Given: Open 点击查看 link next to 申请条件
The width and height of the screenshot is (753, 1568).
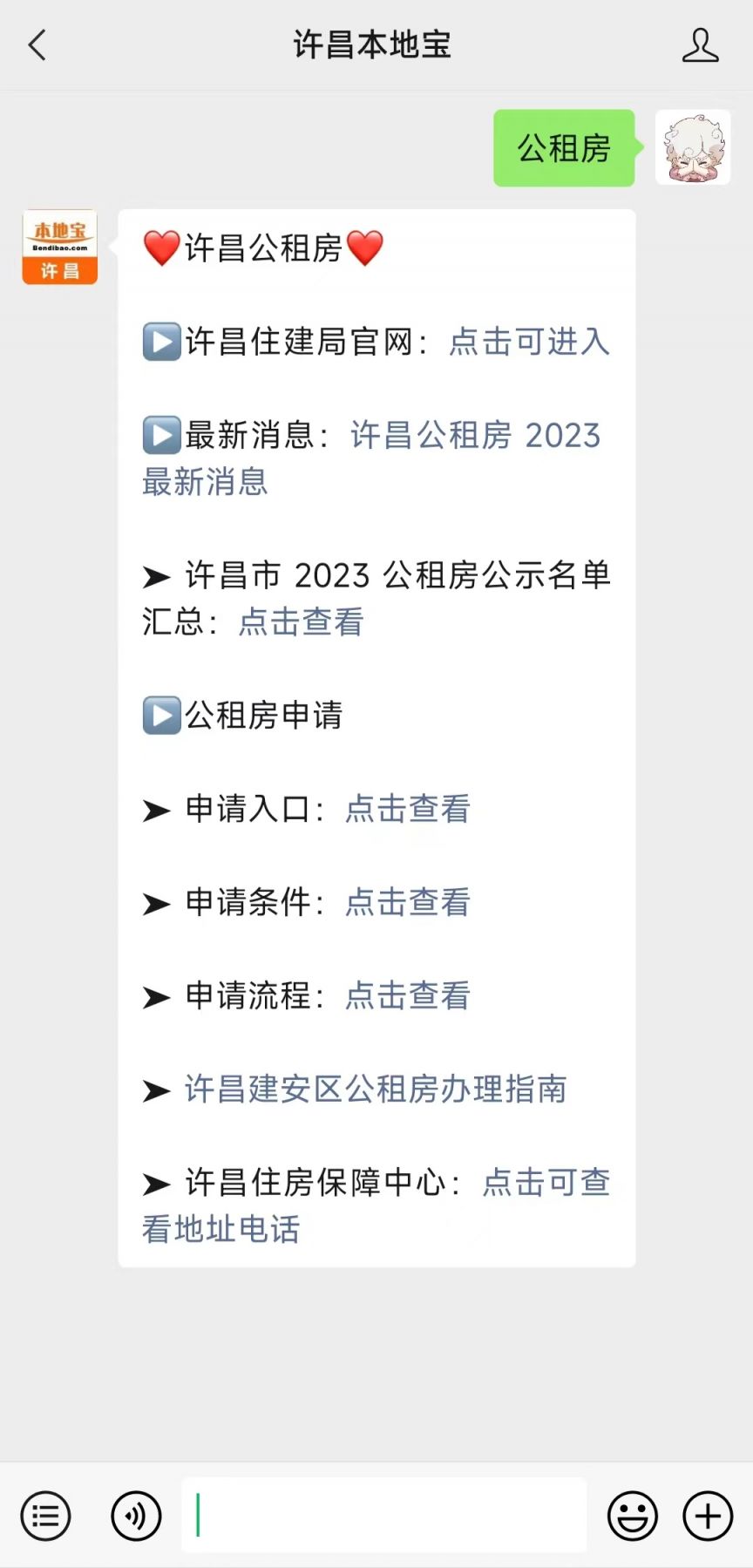Looking at the screenshot, I should (407, 902).
